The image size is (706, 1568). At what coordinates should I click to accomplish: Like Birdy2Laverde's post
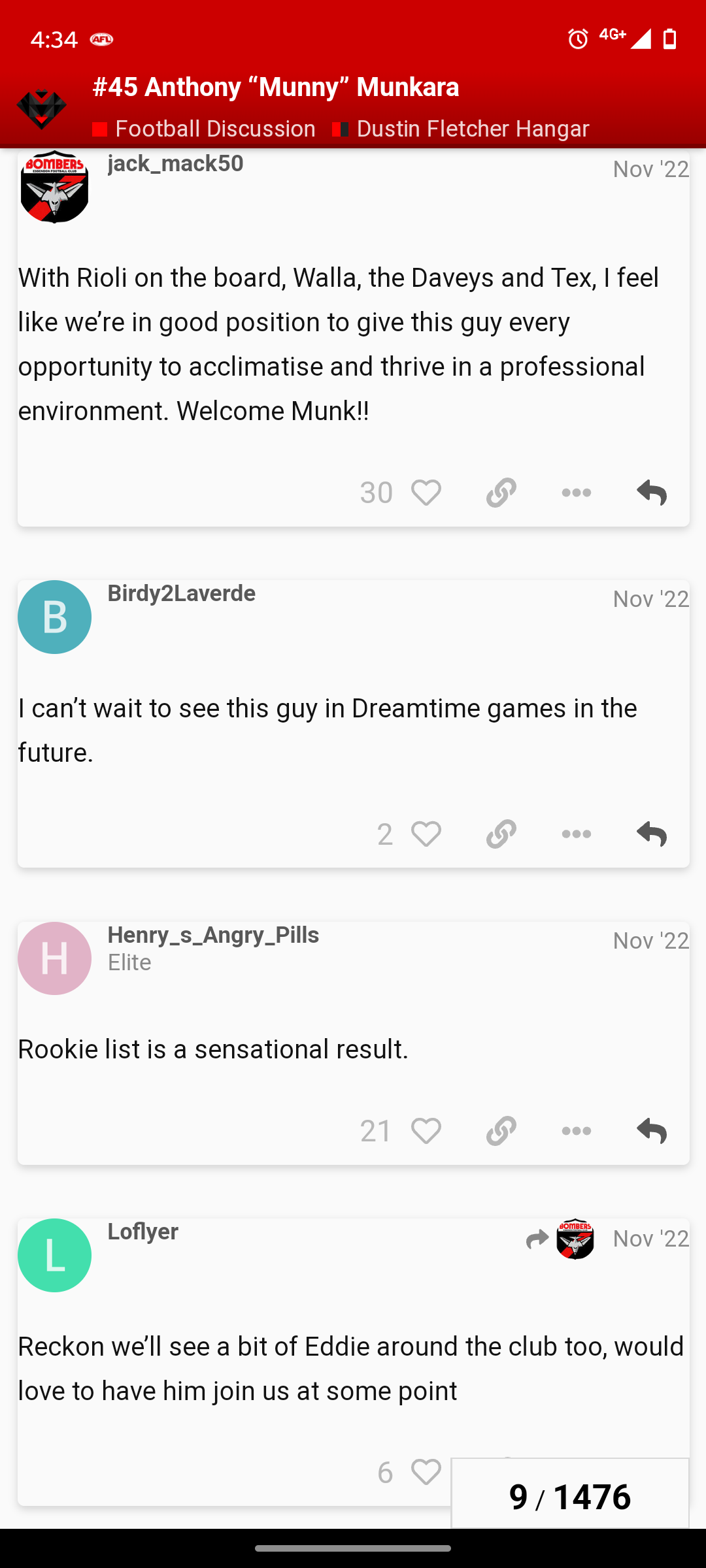(426, 834)
